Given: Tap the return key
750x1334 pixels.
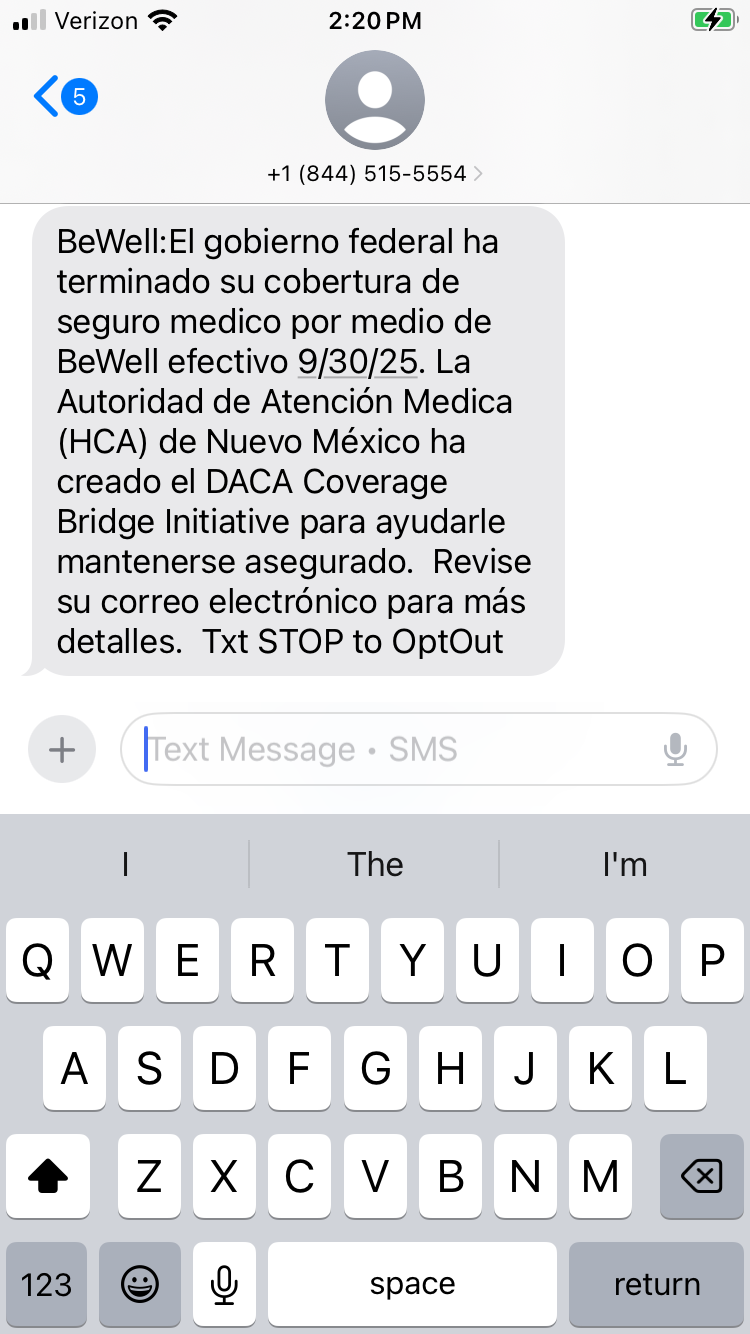Looking at the screenshot, I should coord(656,1284).
